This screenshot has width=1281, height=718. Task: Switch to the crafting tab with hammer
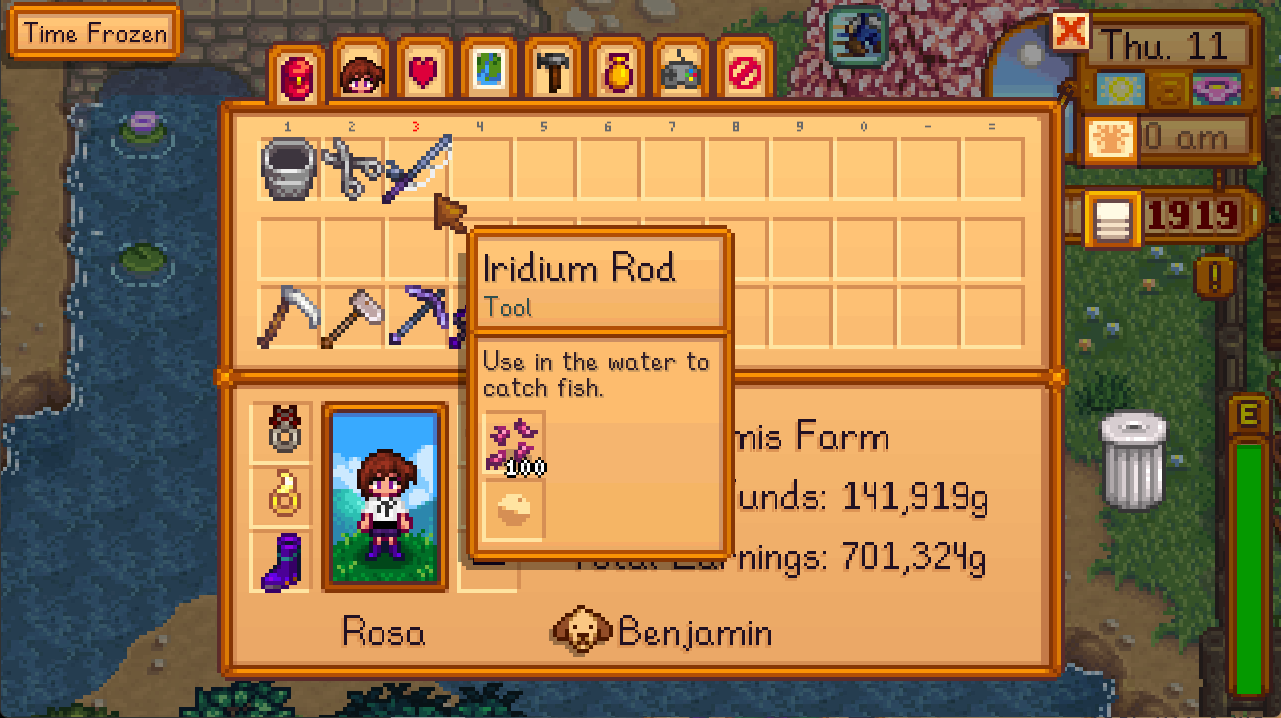[553, 73]
